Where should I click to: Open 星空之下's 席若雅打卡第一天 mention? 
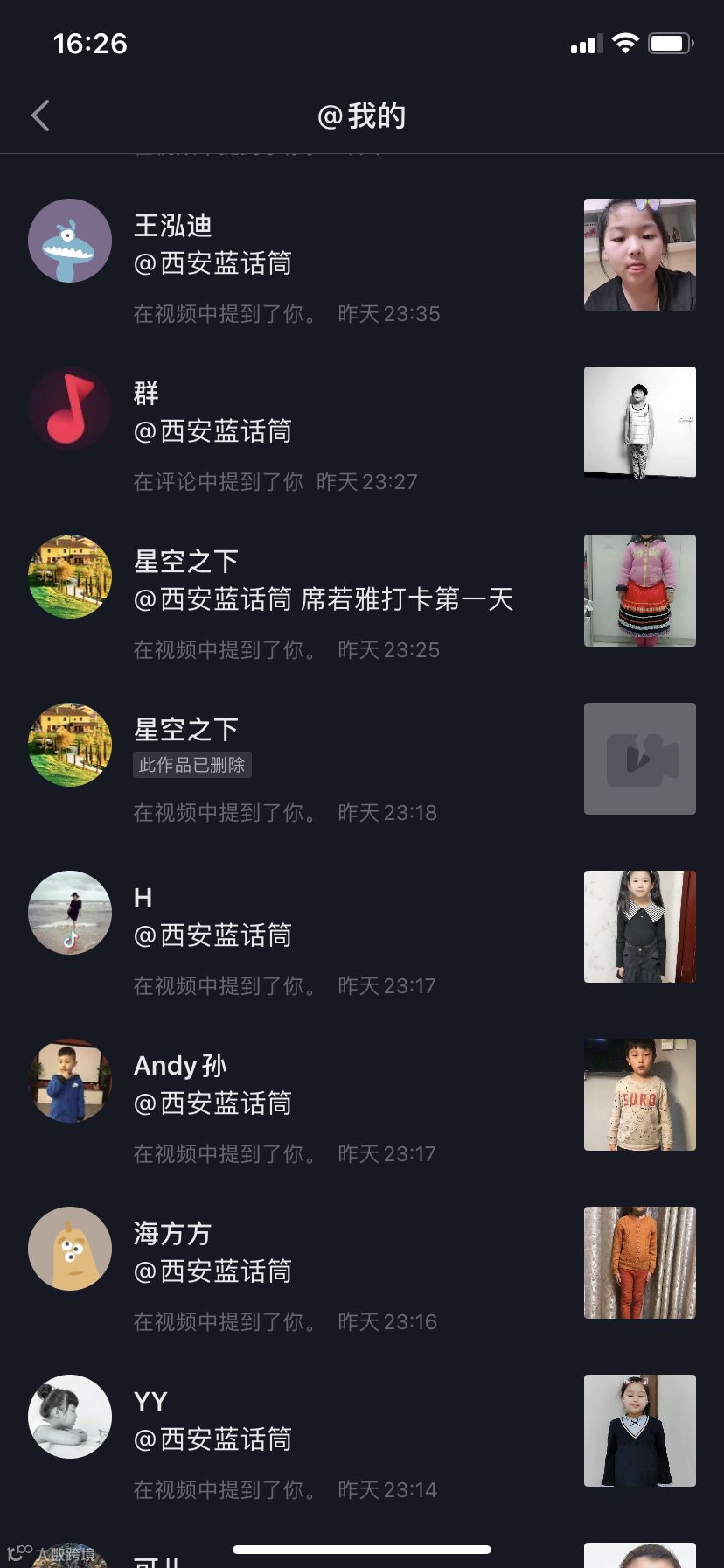coord(332,600)
